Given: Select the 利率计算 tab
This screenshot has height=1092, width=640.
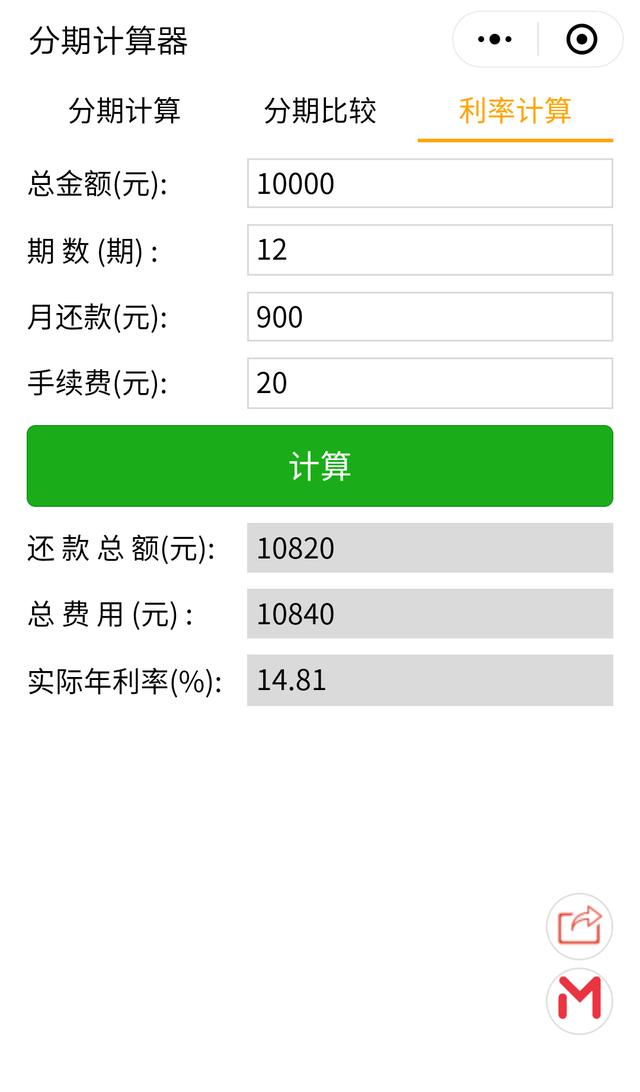Looking at the screenshot, I should (515, 111).
